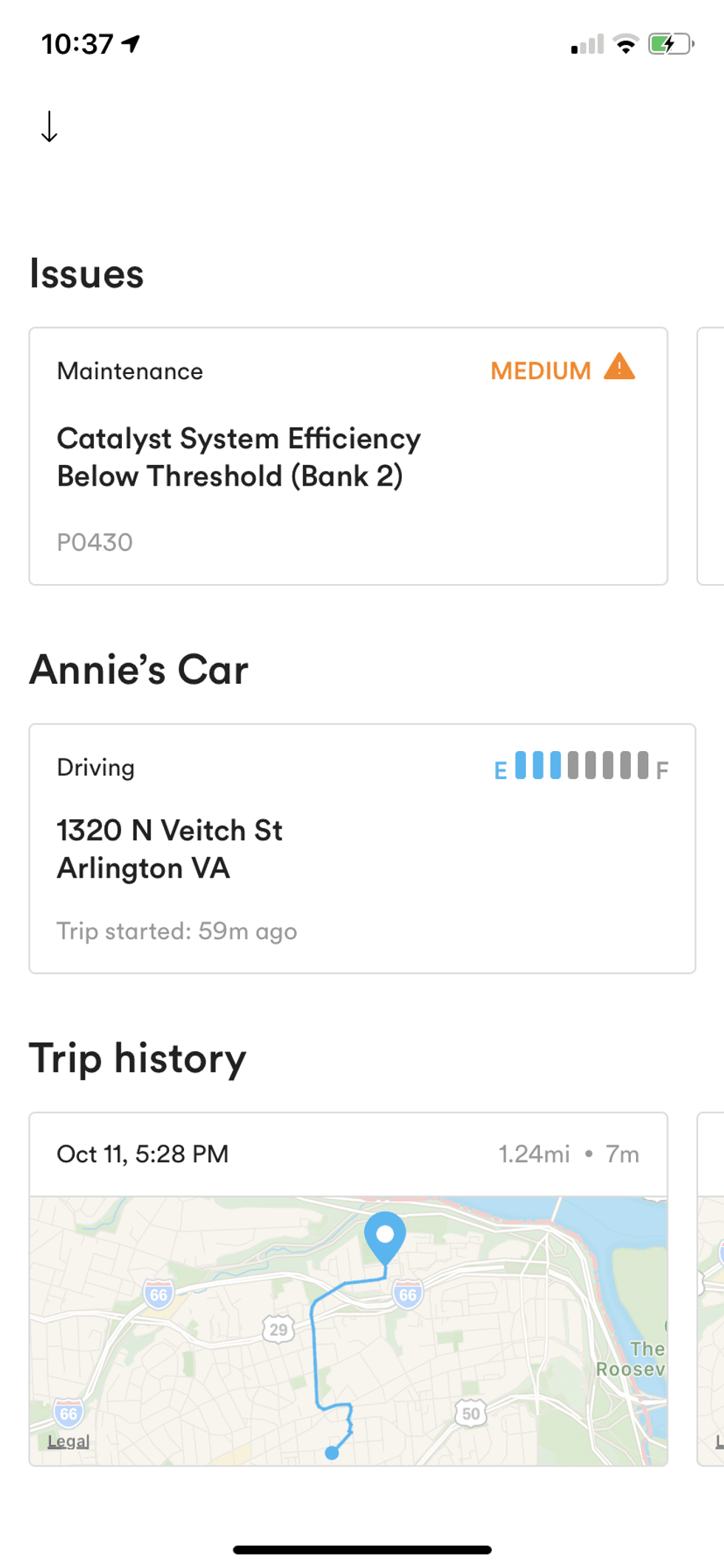Tap the partially visible issue card on right edge

(711, 455)
